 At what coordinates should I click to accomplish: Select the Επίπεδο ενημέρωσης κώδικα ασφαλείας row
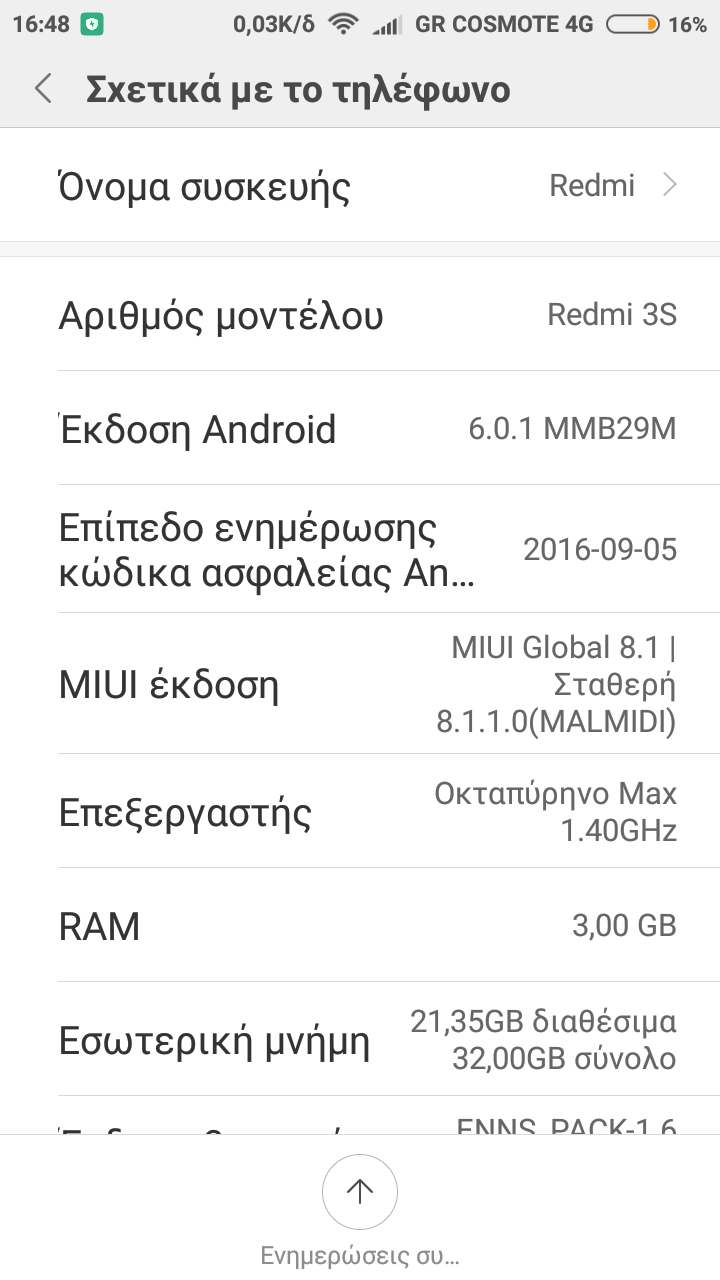click(x=360, y=549)
